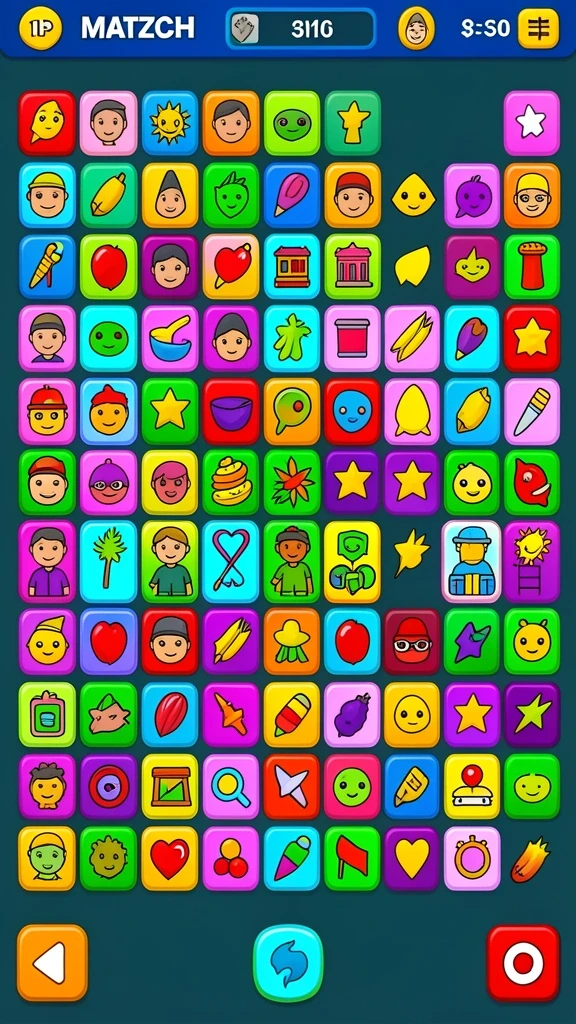Select the white star on the pink tile
Screen dimensions: 576x1024
pos(532,123)
